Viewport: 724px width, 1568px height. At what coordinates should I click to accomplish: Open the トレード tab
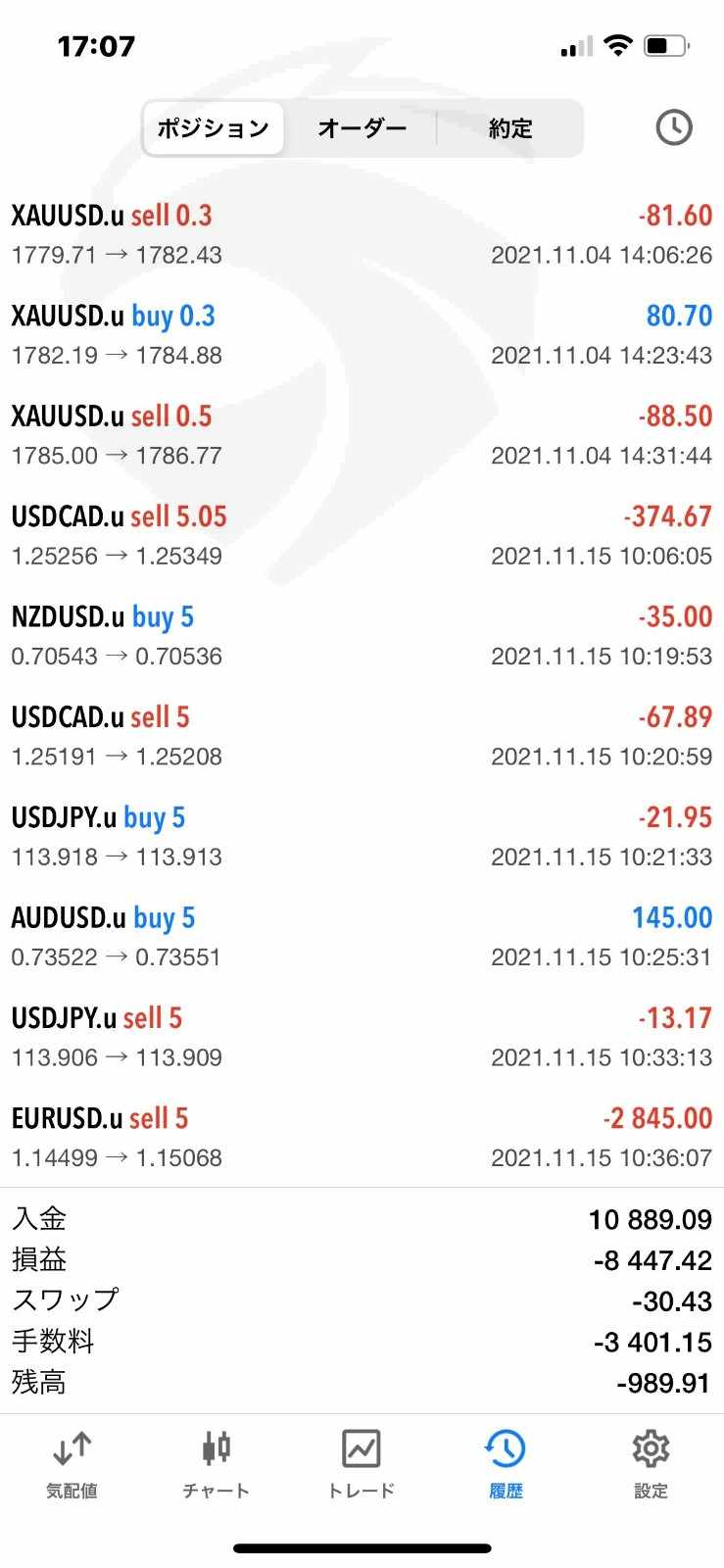pos(362,1465)
